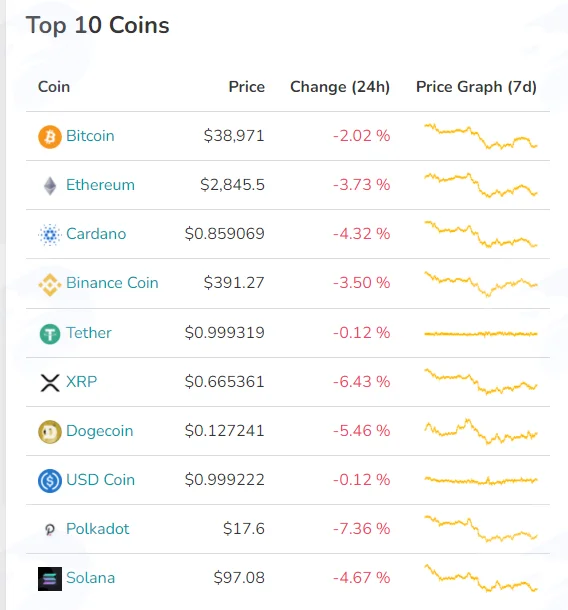Screen dimensions: 568x610
Task: Tap the Solana link
Action: tap(90, 578)
